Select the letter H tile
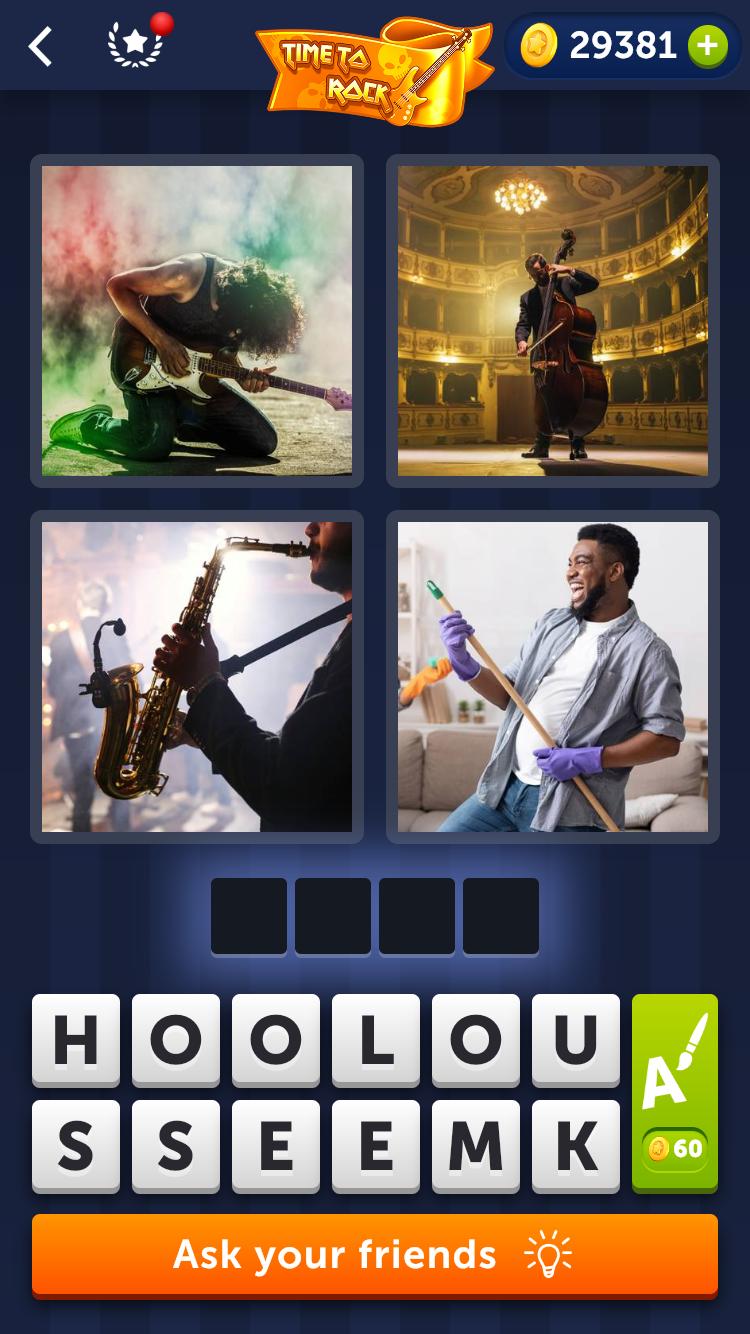The image size is (750, 1334). (76, 1040)
